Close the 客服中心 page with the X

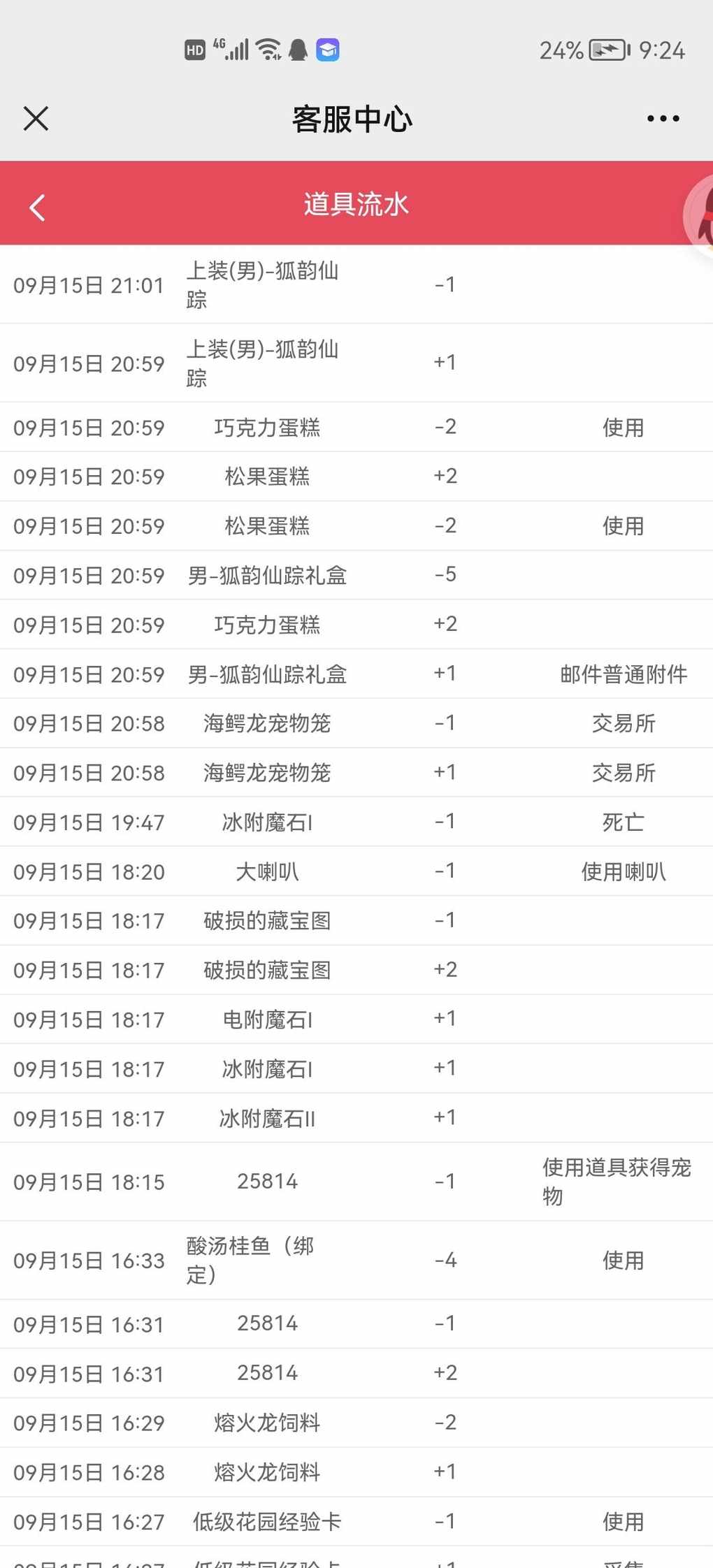click(36, 119)
